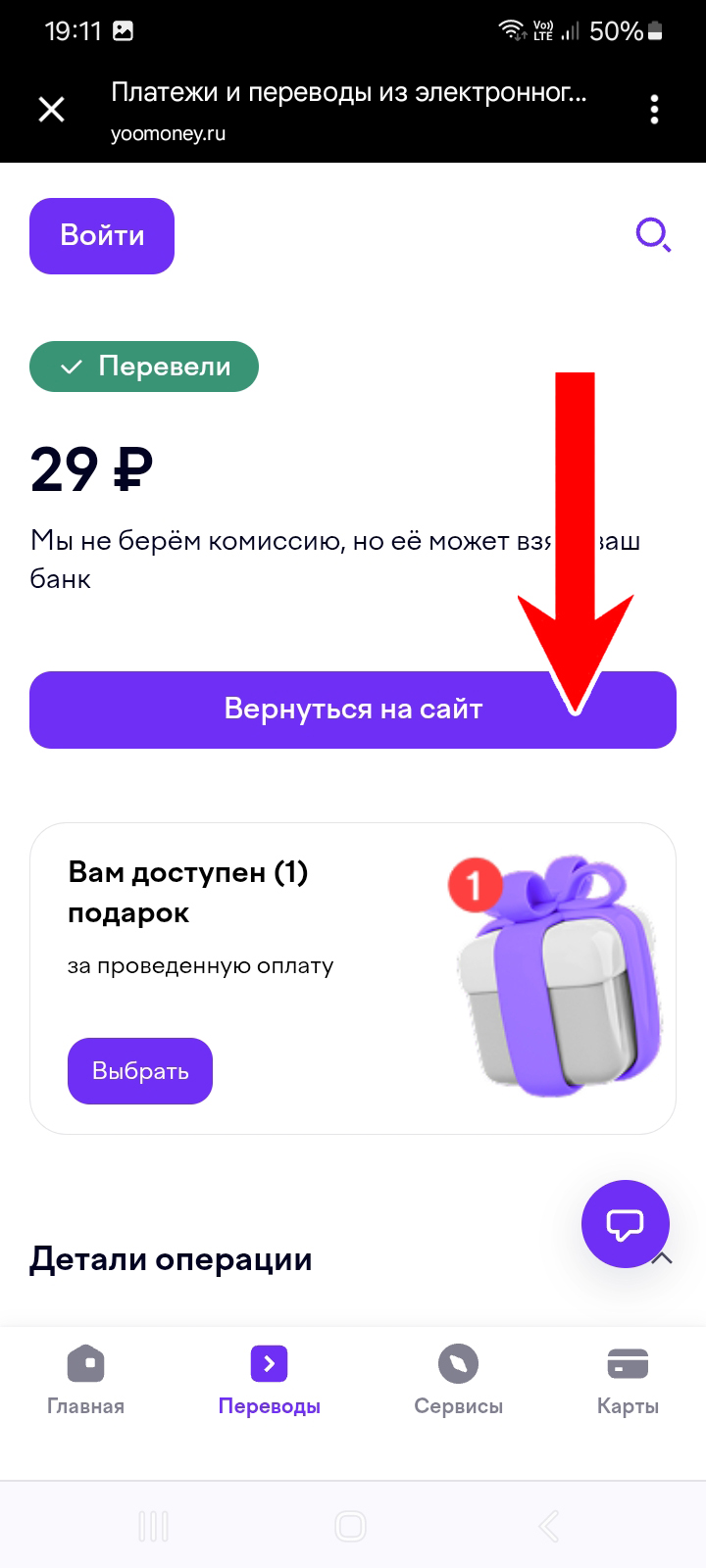
Task: Go to the system home screen
Action: pyautogui.click(x=350, y=1526)
